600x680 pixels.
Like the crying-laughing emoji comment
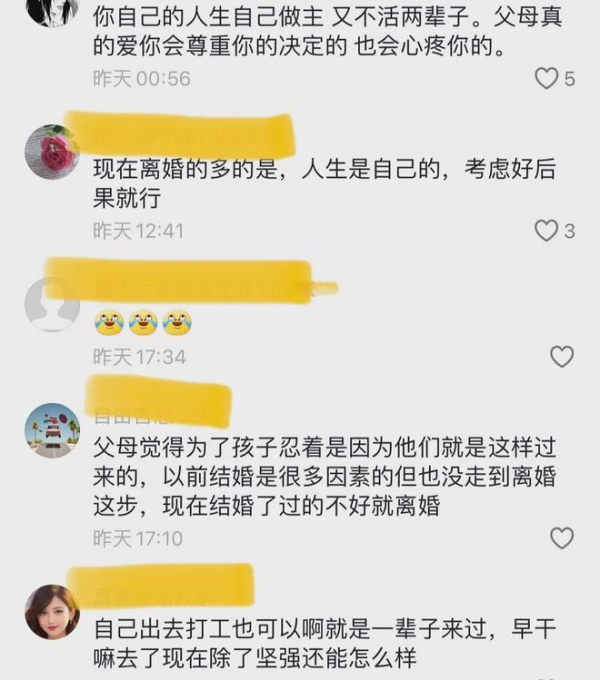(x=562, y=356)
